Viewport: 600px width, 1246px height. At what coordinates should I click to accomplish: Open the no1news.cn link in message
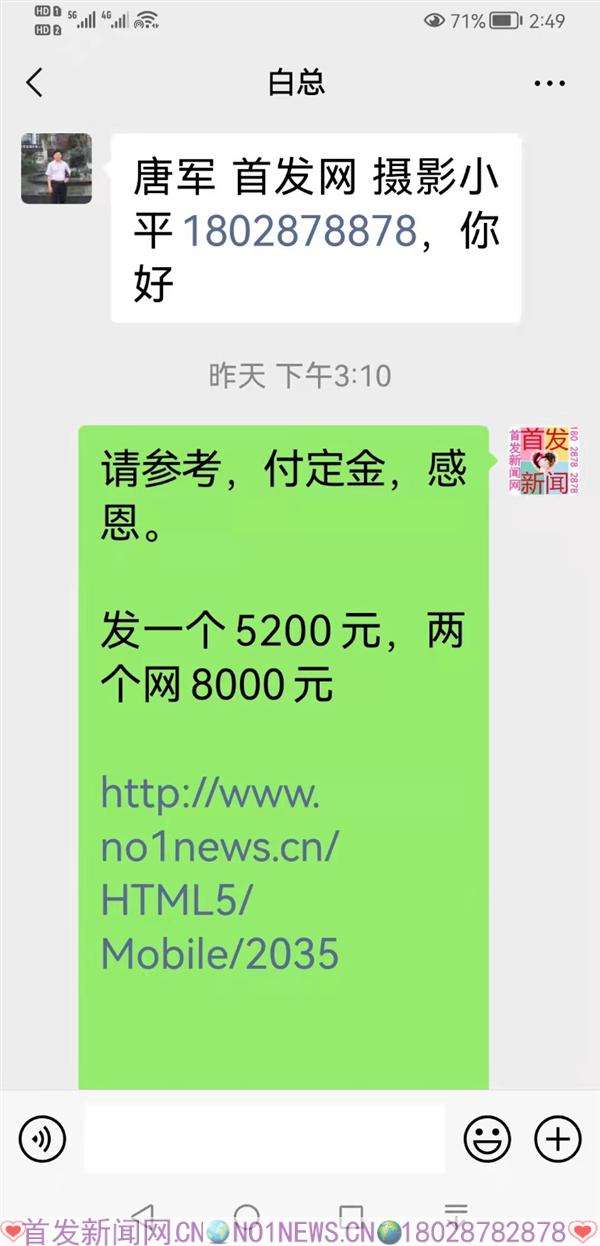click(x=220, y=874)
